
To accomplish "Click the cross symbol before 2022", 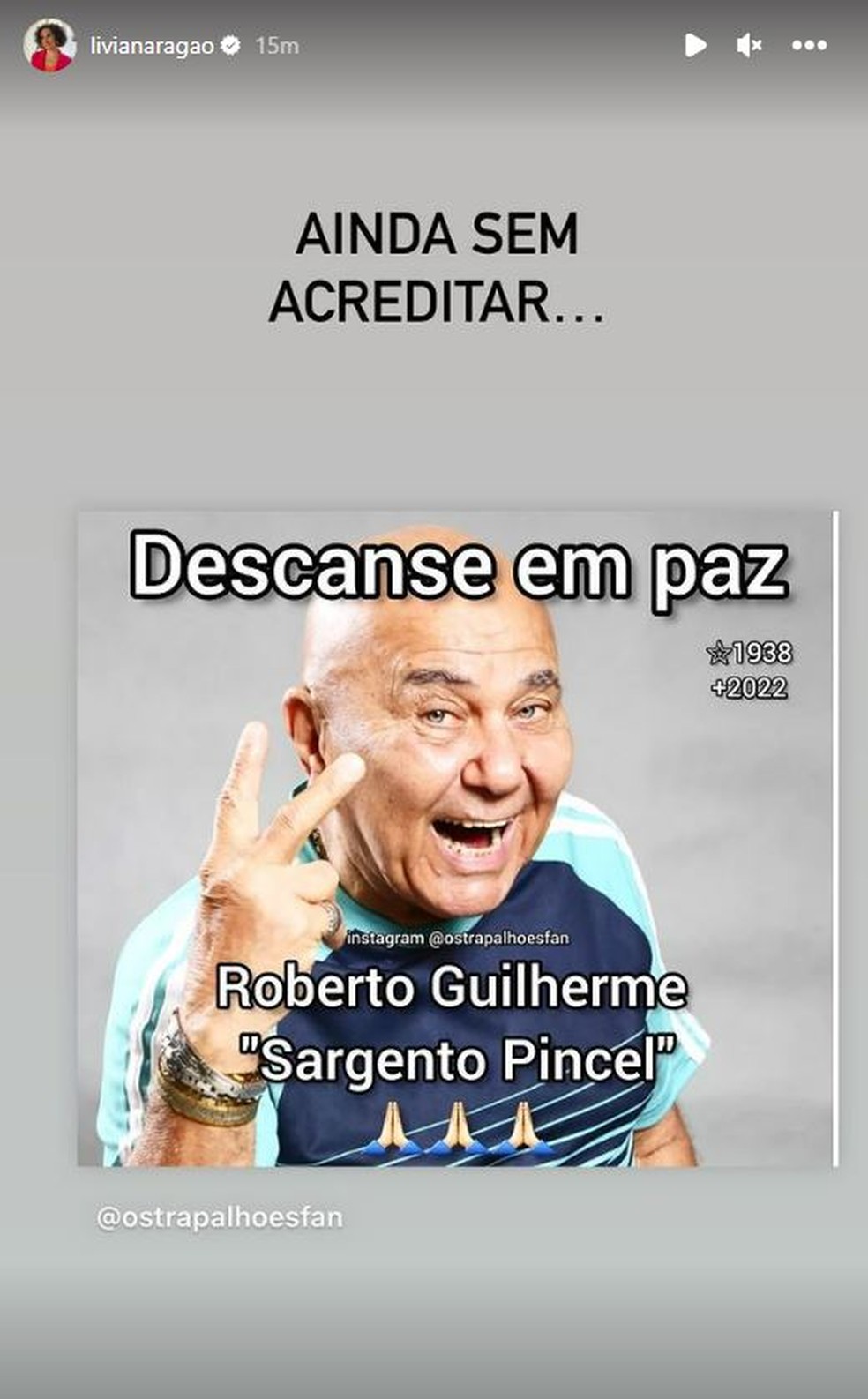I will 720,685.
